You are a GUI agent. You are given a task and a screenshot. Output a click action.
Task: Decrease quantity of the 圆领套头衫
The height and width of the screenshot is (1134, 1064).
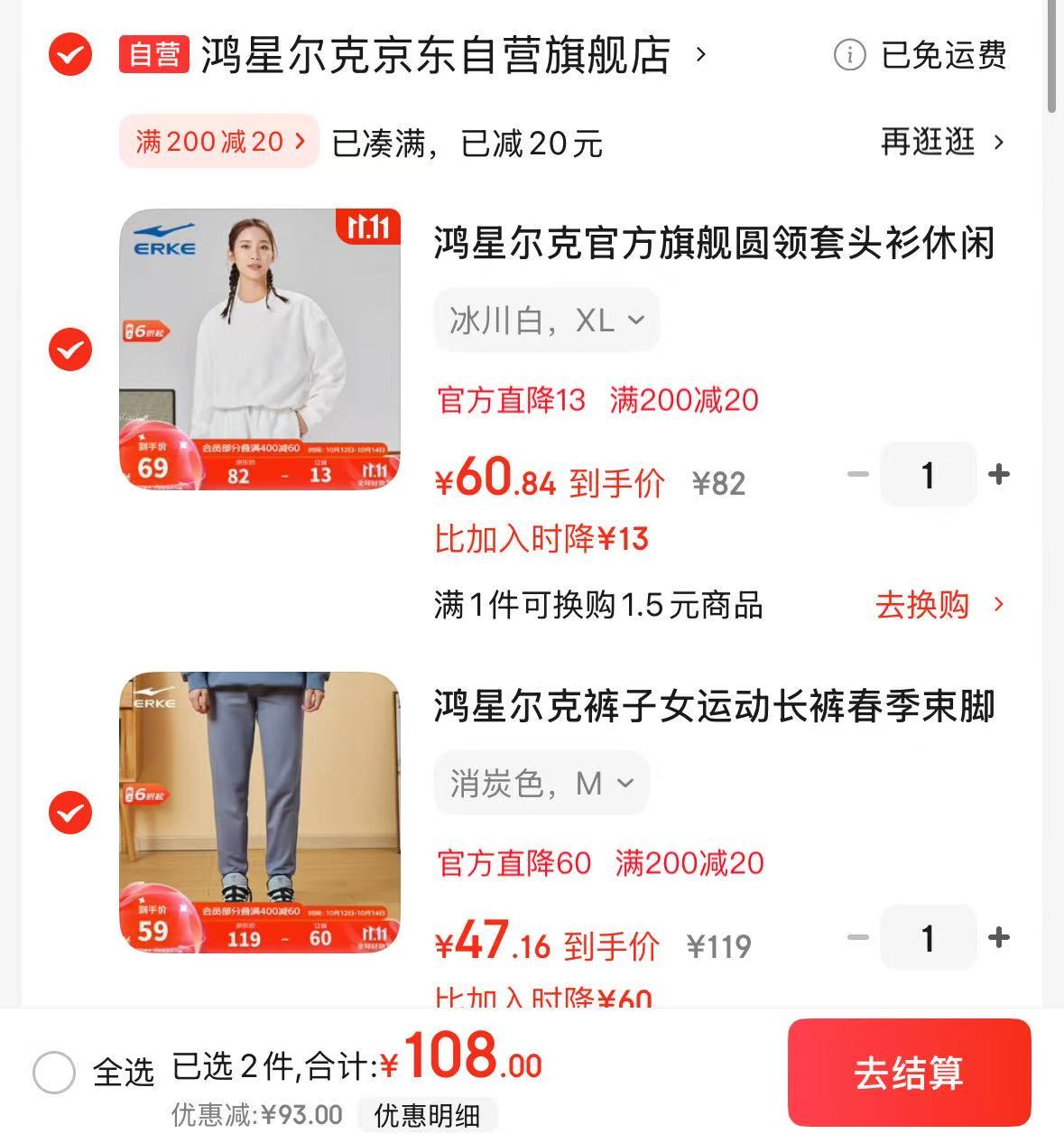858,475
